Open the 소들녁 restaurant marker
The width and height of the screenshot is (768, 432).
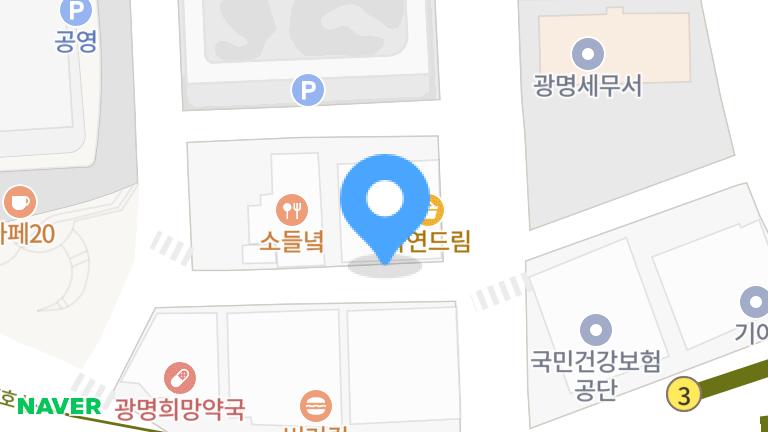click(291, 210)
